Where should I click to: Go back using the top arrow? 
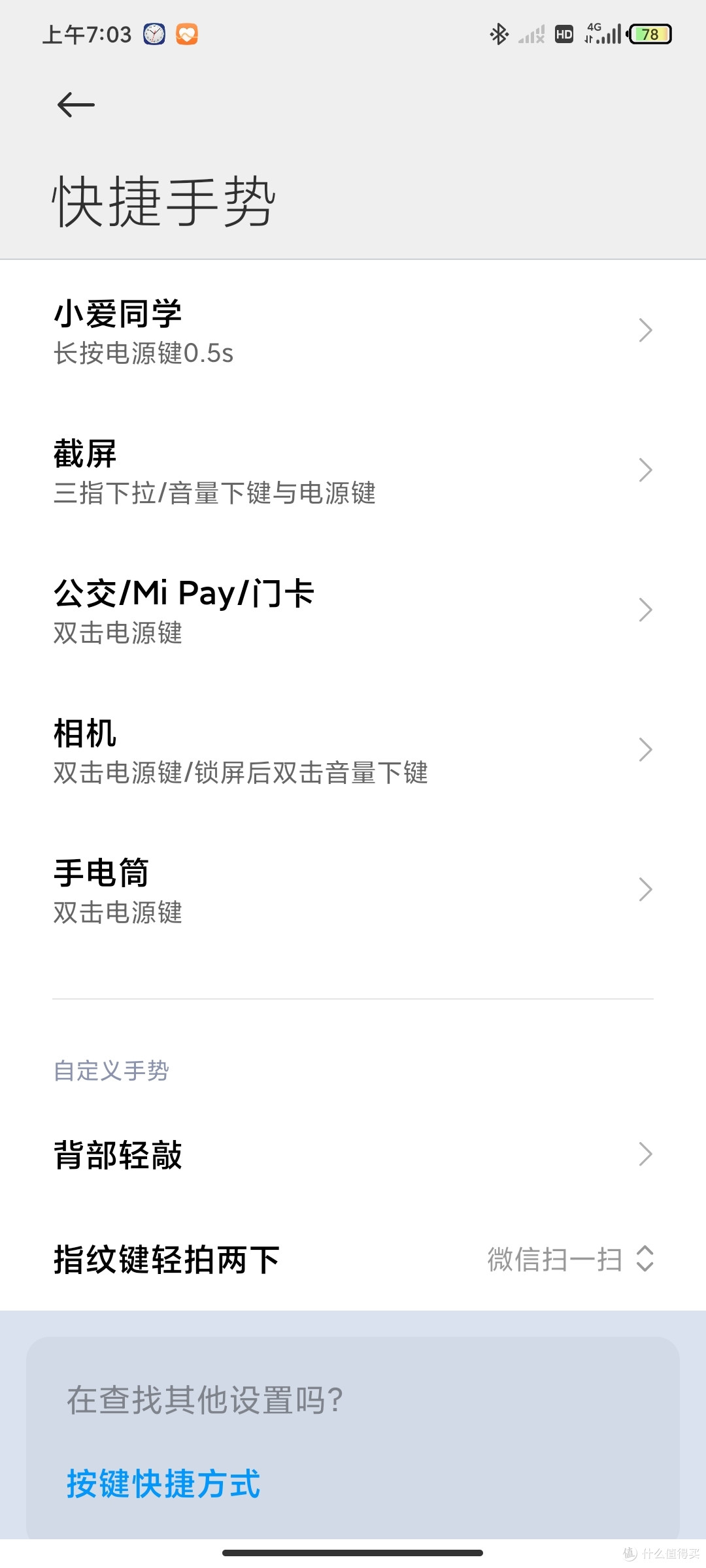coord(76,105)
